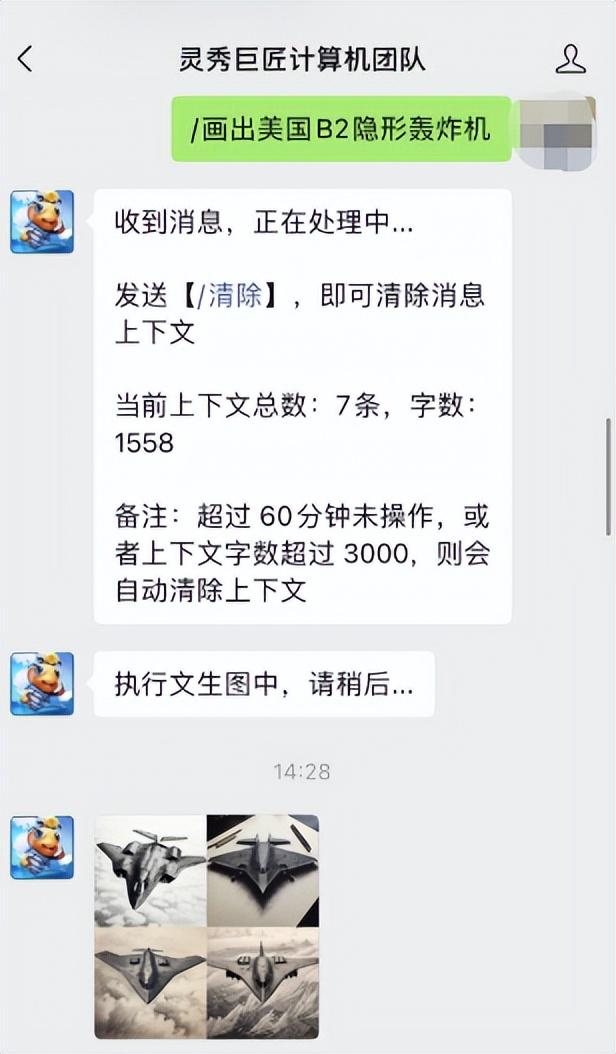This screenshot has height=1054, width=616.
Task: Open bot avatar beside 收到消息 message
Action: pyautogui.click(x=42, y=222)
